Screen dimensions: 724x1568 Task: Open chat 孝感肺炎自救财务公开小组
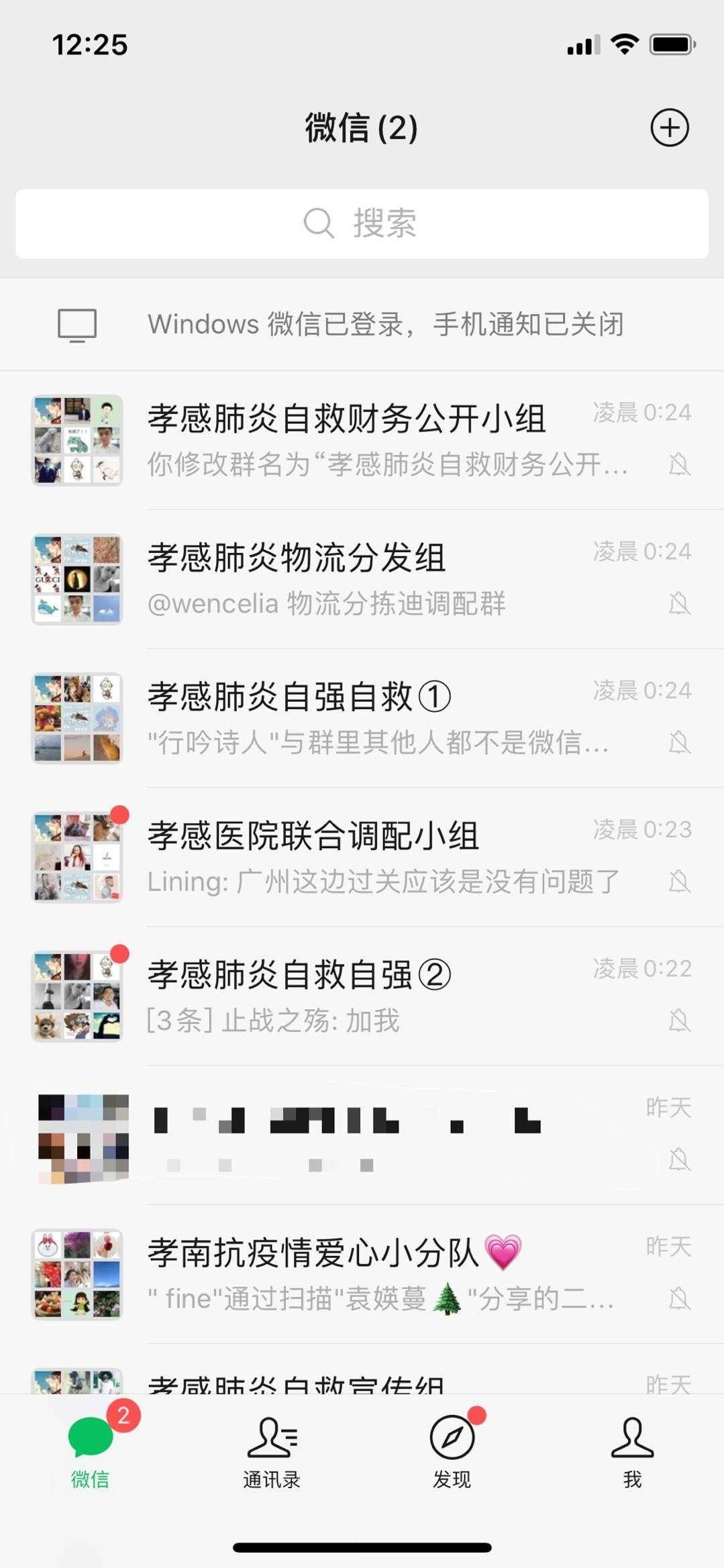(362, 440)
